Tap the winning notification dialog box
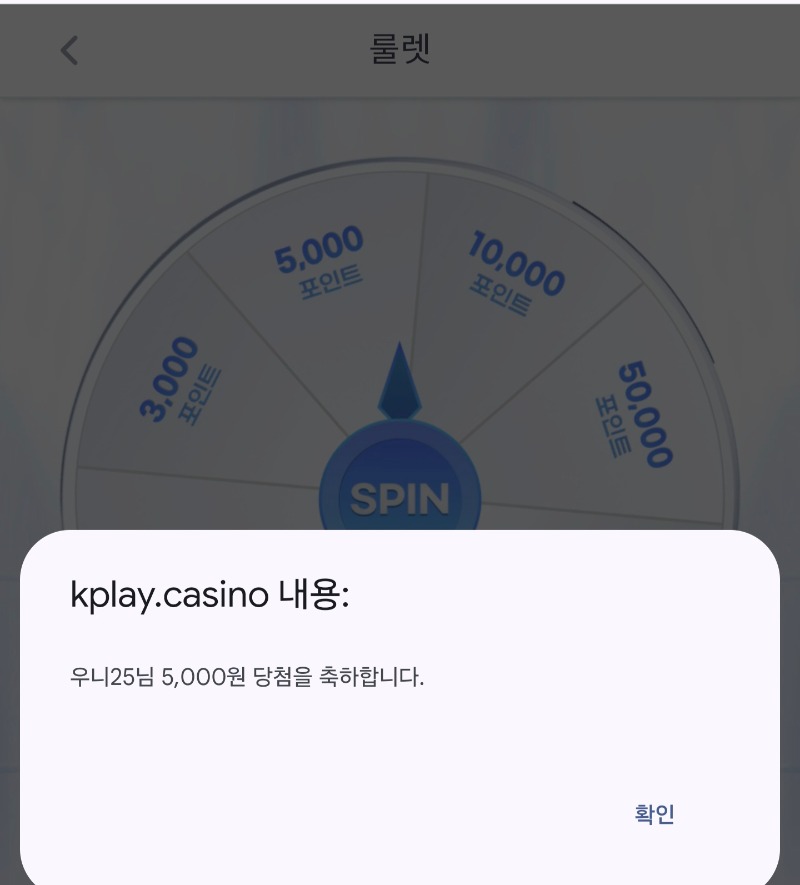 (x=400, y=700)
